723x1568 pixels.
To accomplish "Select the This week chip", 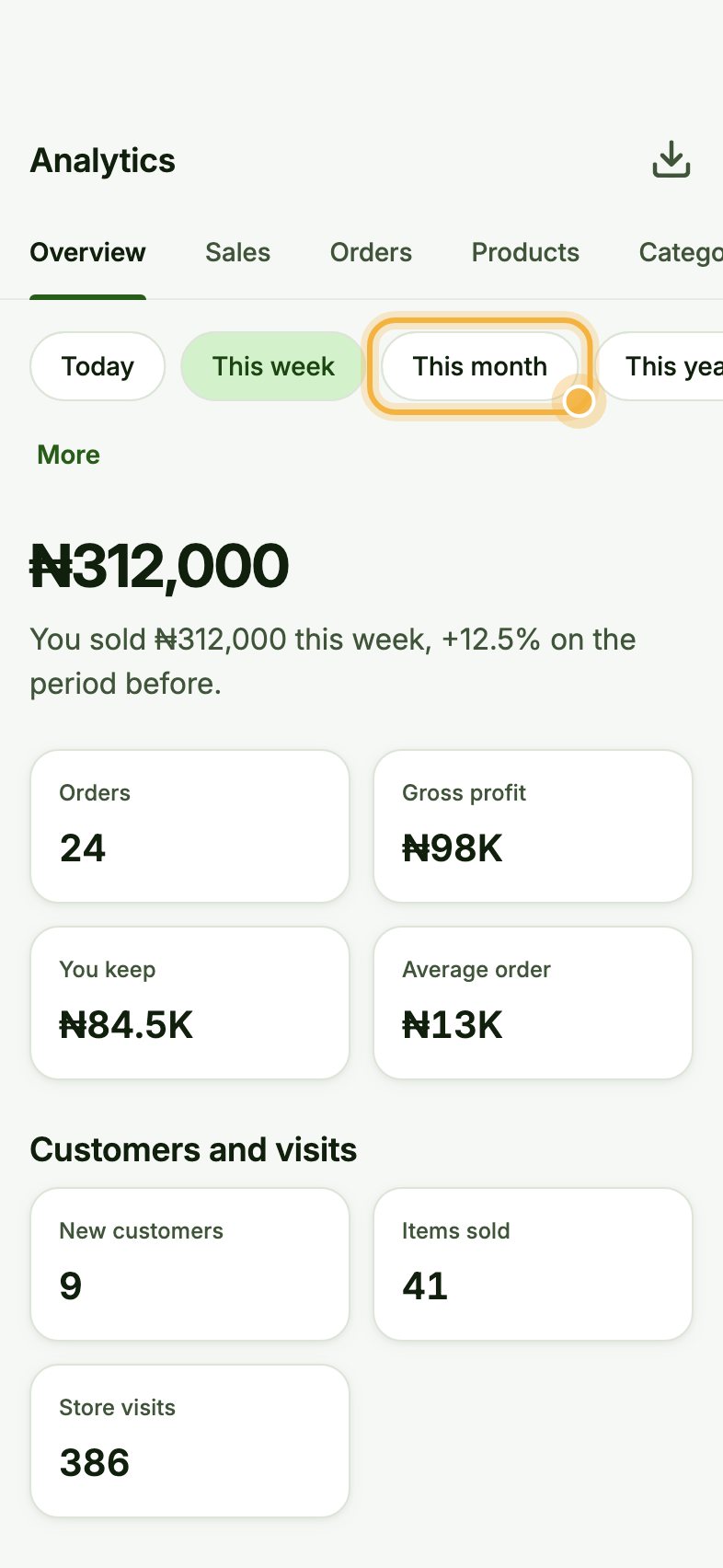I will point(273,366).
